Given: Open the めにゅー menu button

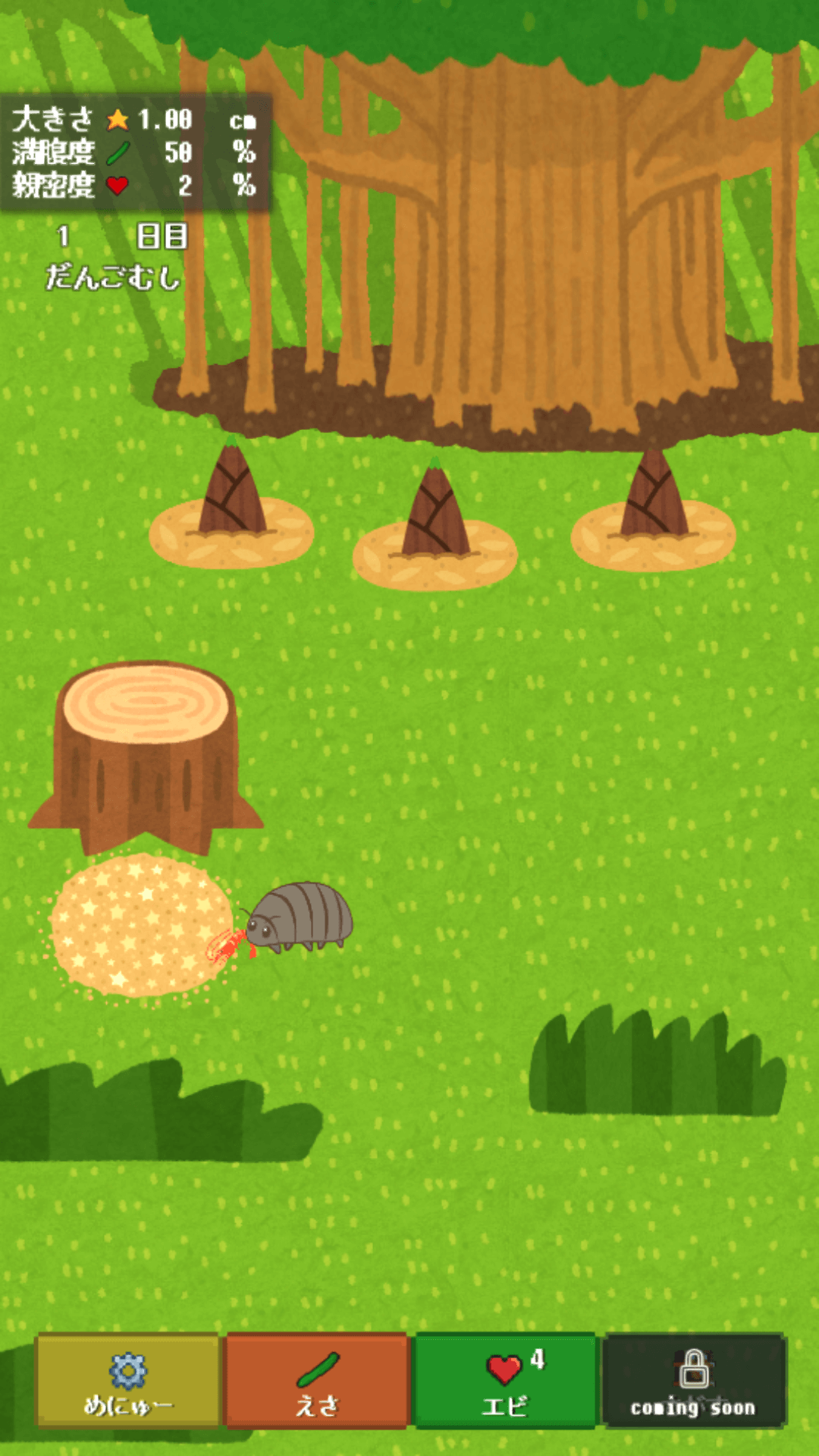Looking at the screenshot, I should point(127,1380).
